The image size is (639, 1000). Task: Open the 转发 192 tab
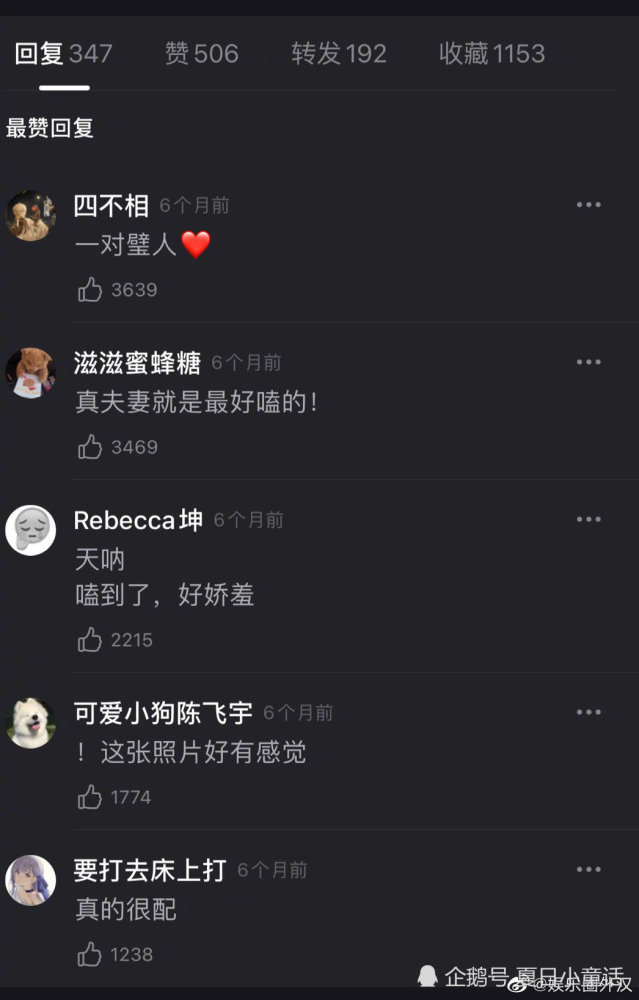pyautogui.click(x=338, y=54)
